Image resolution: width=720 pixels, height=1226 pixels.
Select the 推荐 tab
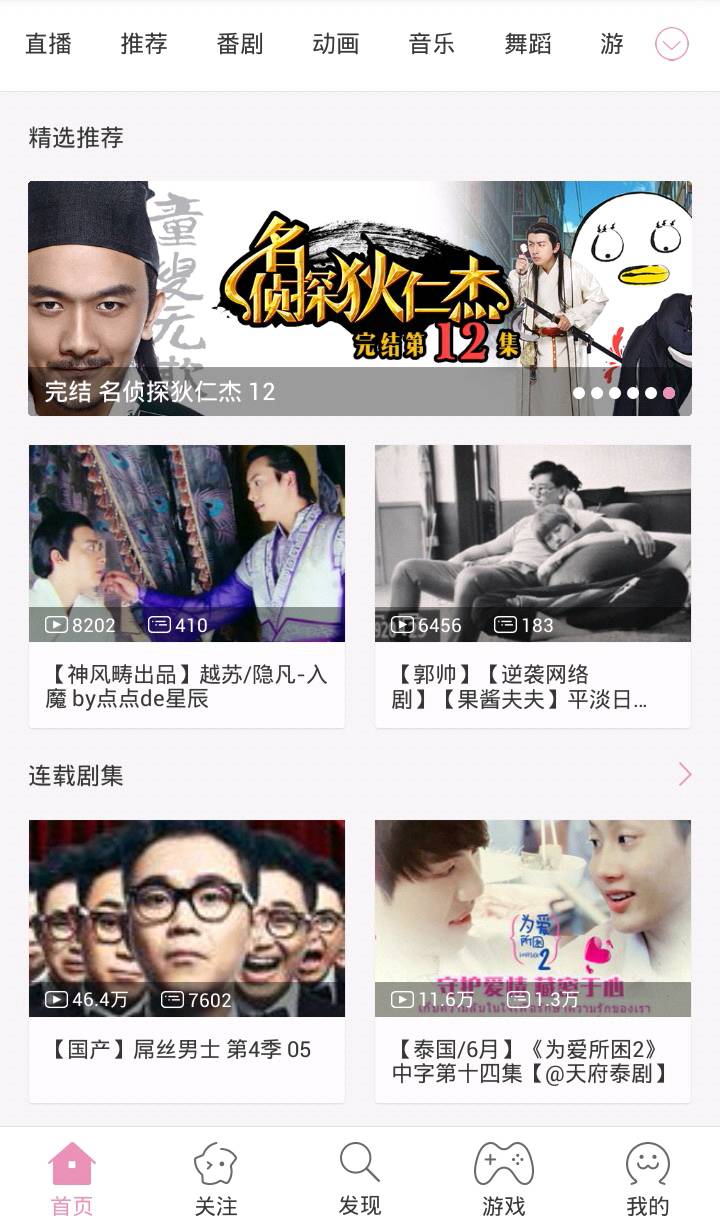tap(144, 44)
